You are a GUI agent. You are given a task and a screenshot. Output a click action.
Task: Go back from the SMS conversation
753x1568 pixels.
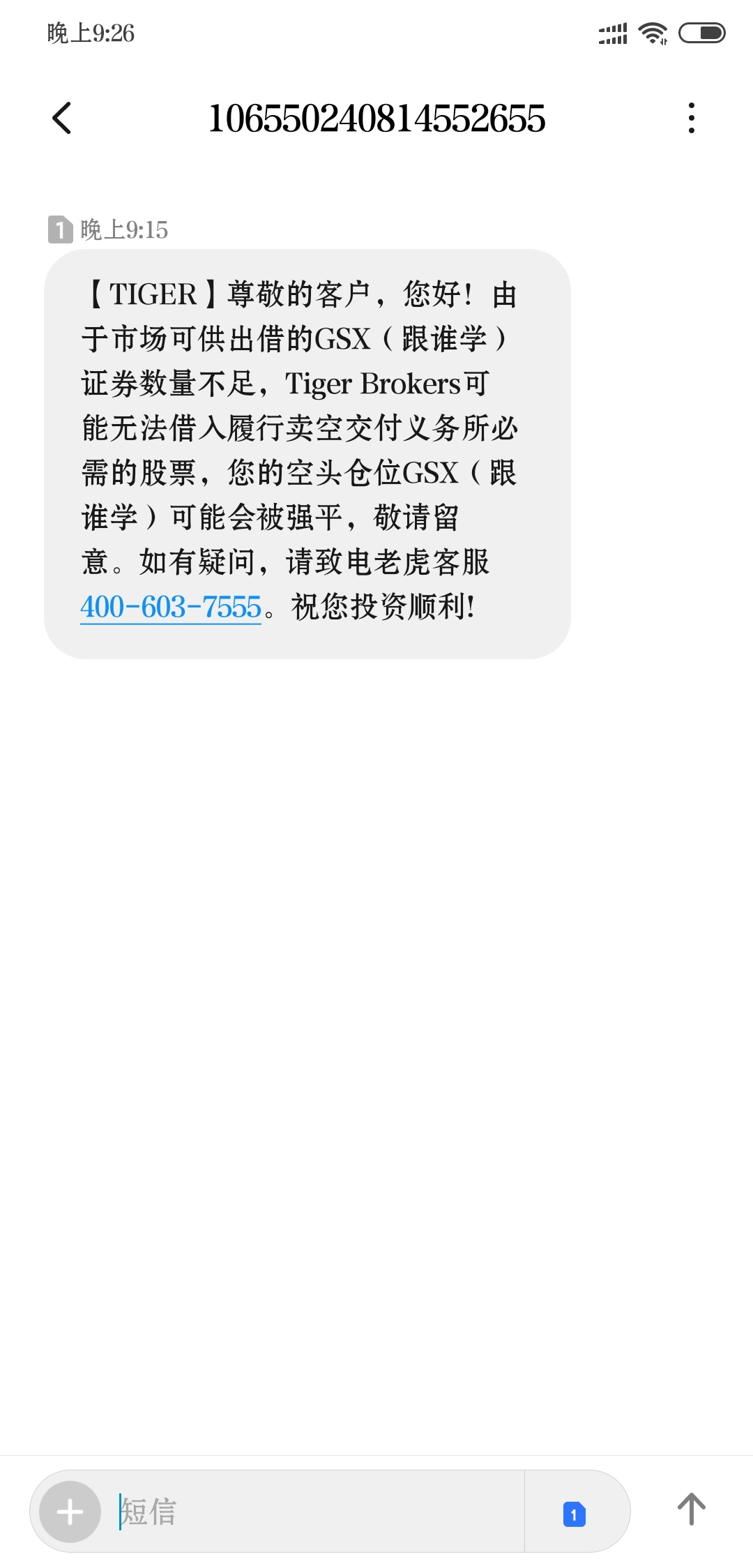[x=62, y=118]
